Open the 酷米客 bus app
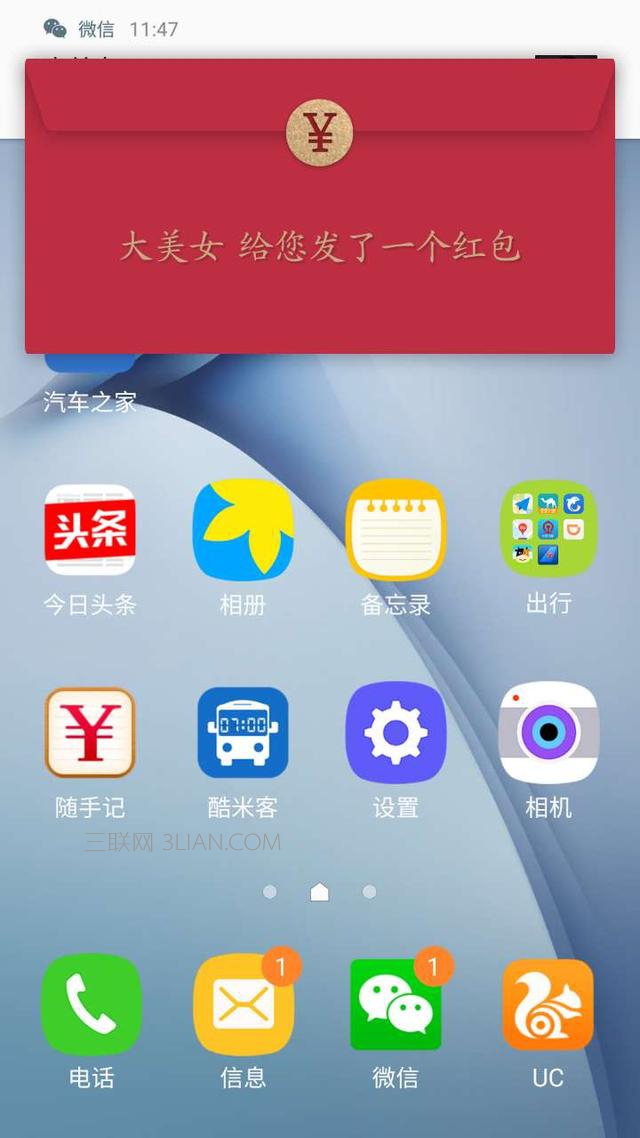This screenshot has height=1138, width=640. pos(243,733)
